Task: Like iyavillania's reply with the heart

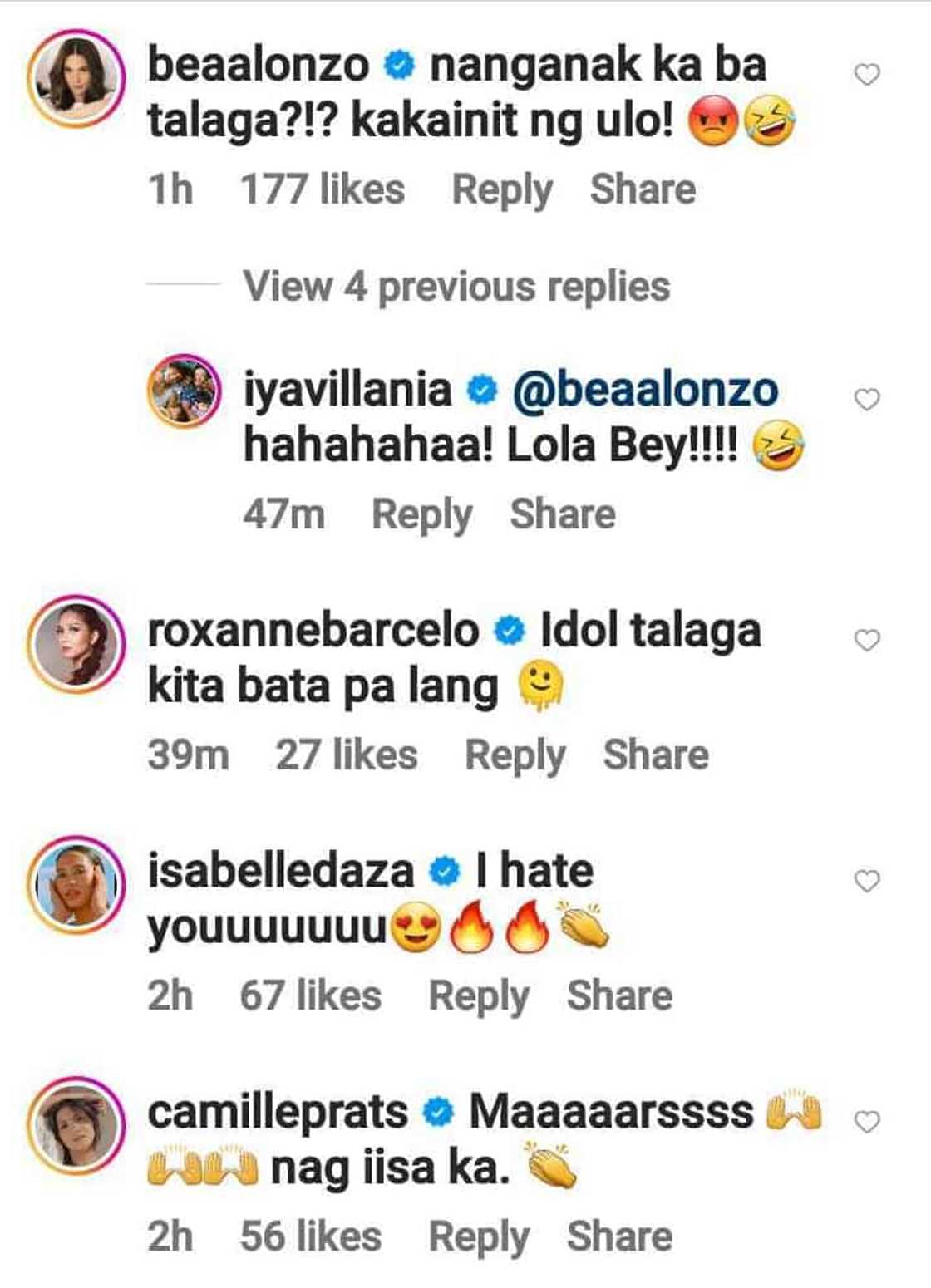Action: pos(867,400)
